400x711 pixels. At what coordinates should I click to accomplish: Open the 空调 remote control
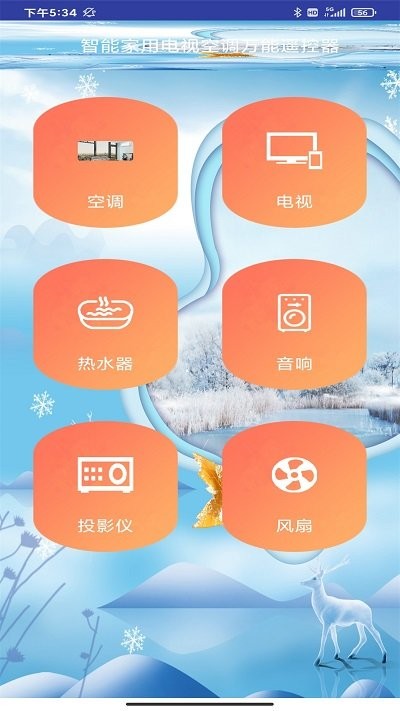(105, 162)
